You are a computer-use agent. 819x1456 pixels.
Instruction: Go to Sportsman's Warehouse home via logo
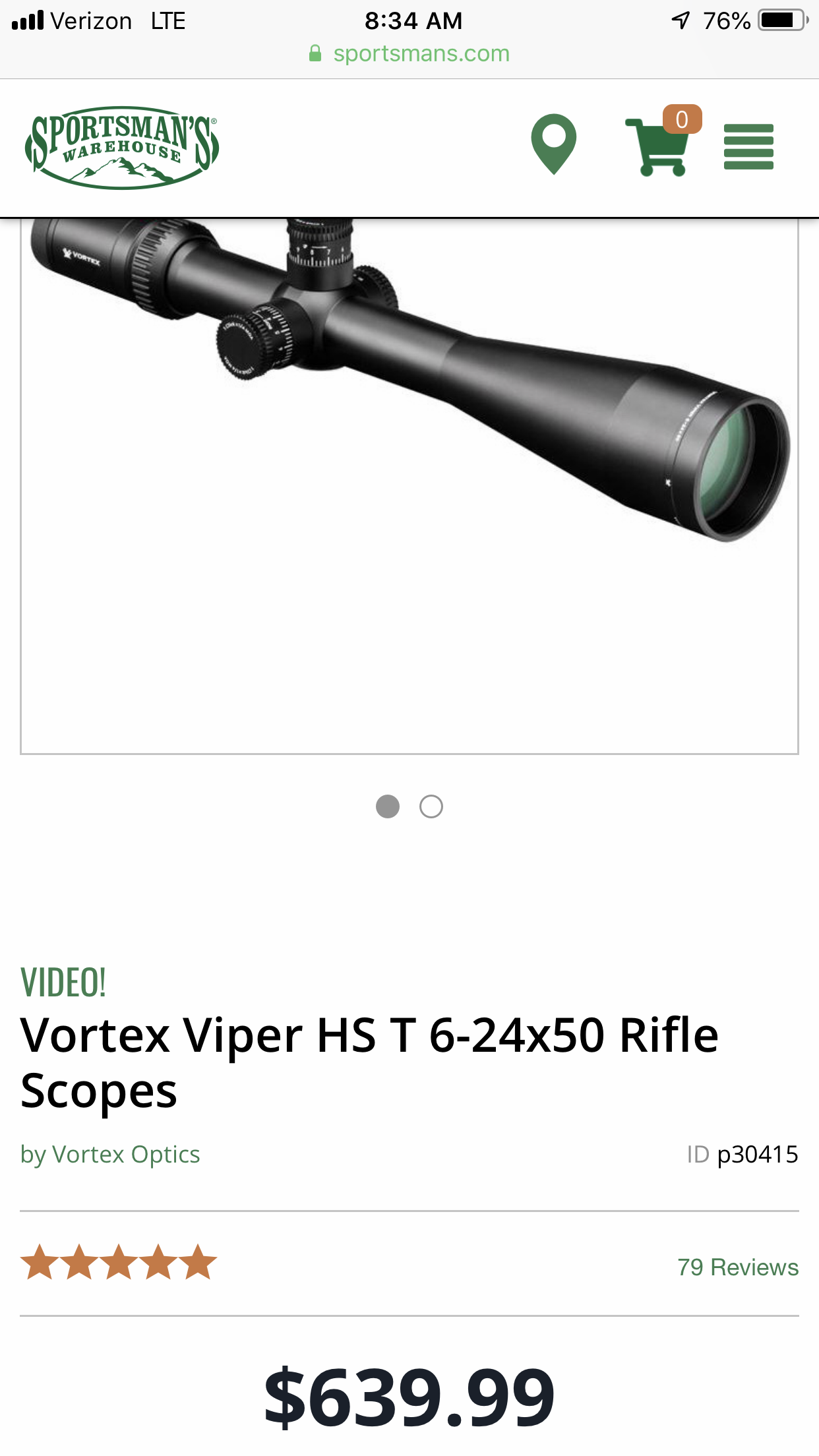coord(122,148)
